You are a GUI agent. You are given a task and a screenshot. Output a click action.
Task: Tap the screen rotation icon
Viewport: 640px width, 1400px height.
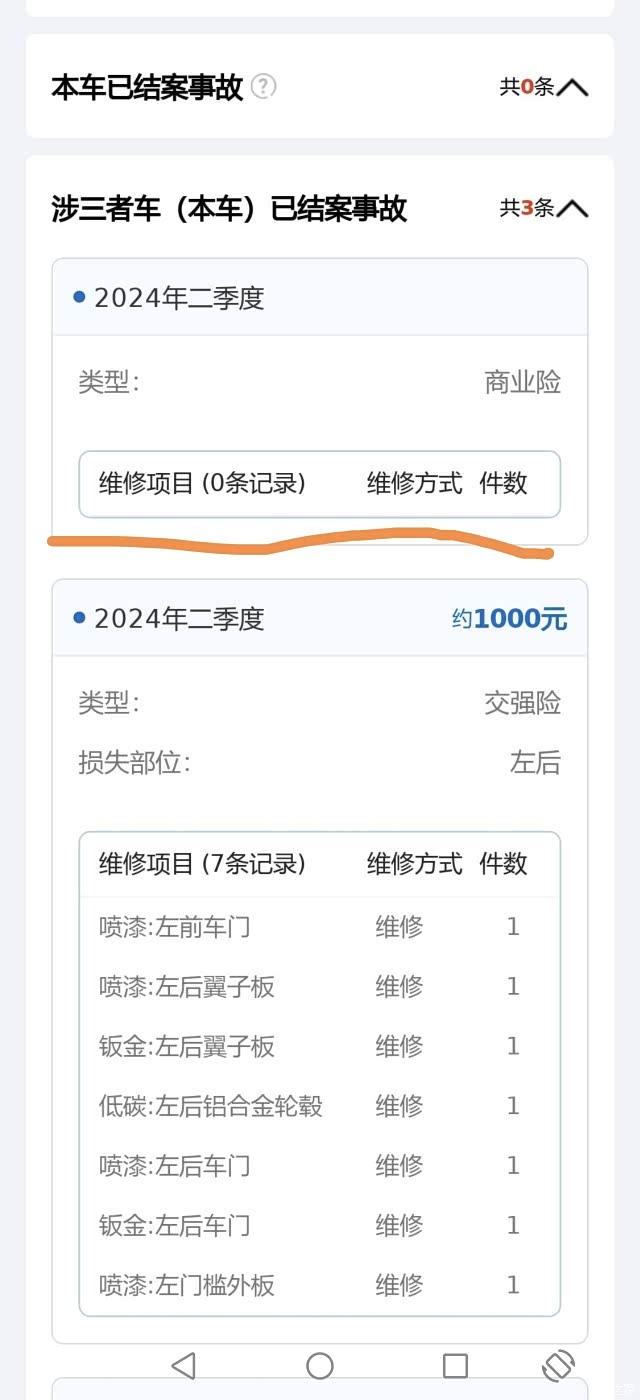click(558, 1365)
